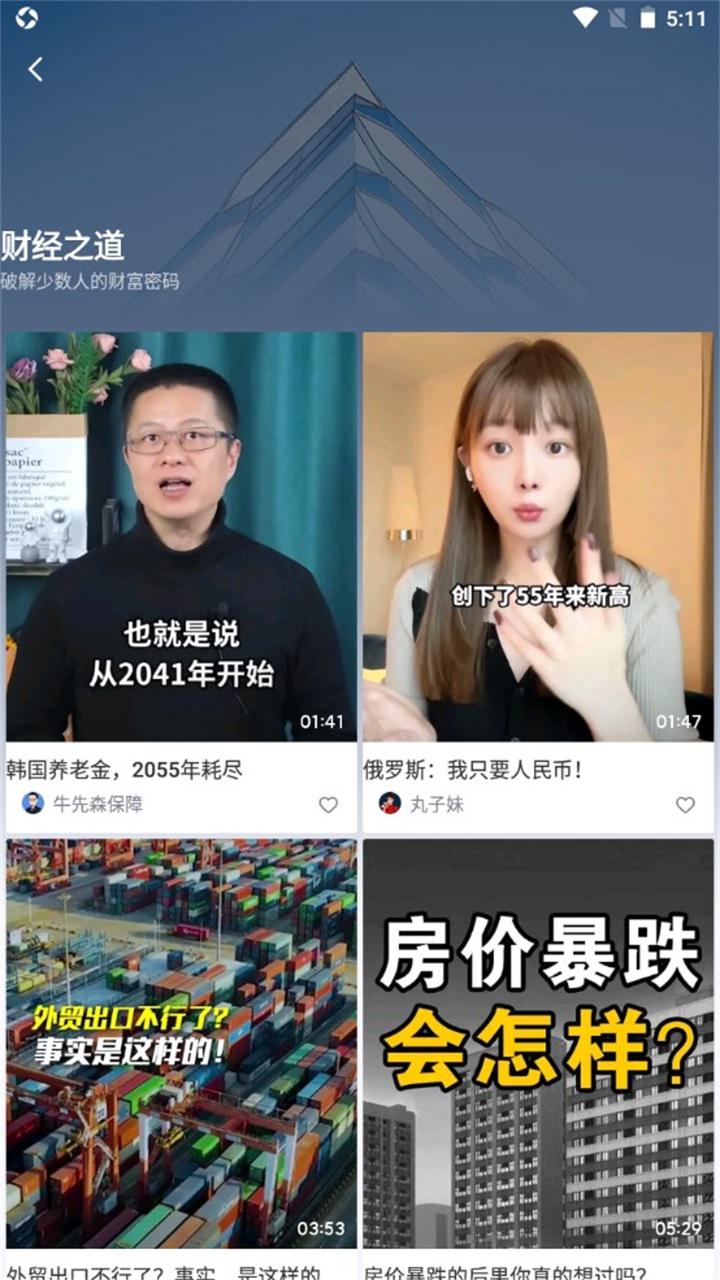
Task: Open author 牛先森保障's profile
Action: pos(82,803)
